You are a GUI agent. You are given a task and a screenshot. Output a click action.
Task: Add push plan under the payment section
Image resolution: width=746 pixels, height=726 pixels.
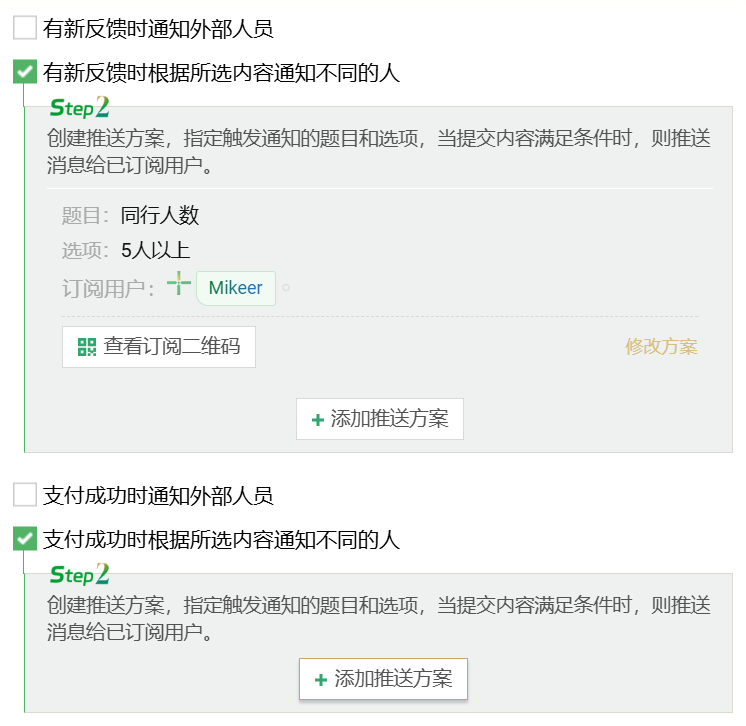click(383, 679)
